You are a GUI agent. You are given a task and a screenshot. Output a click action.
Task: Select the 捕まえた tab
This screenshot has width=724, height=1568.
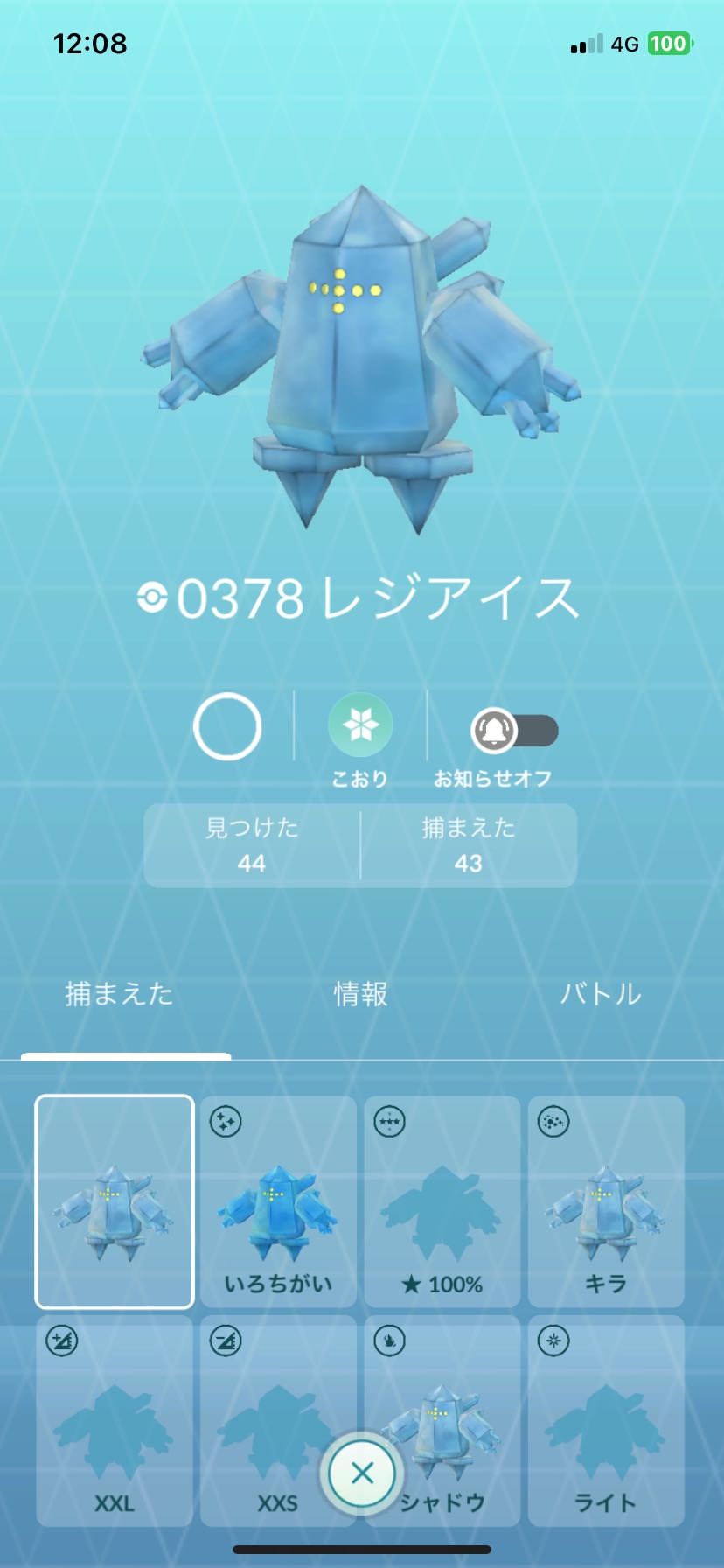120,994
